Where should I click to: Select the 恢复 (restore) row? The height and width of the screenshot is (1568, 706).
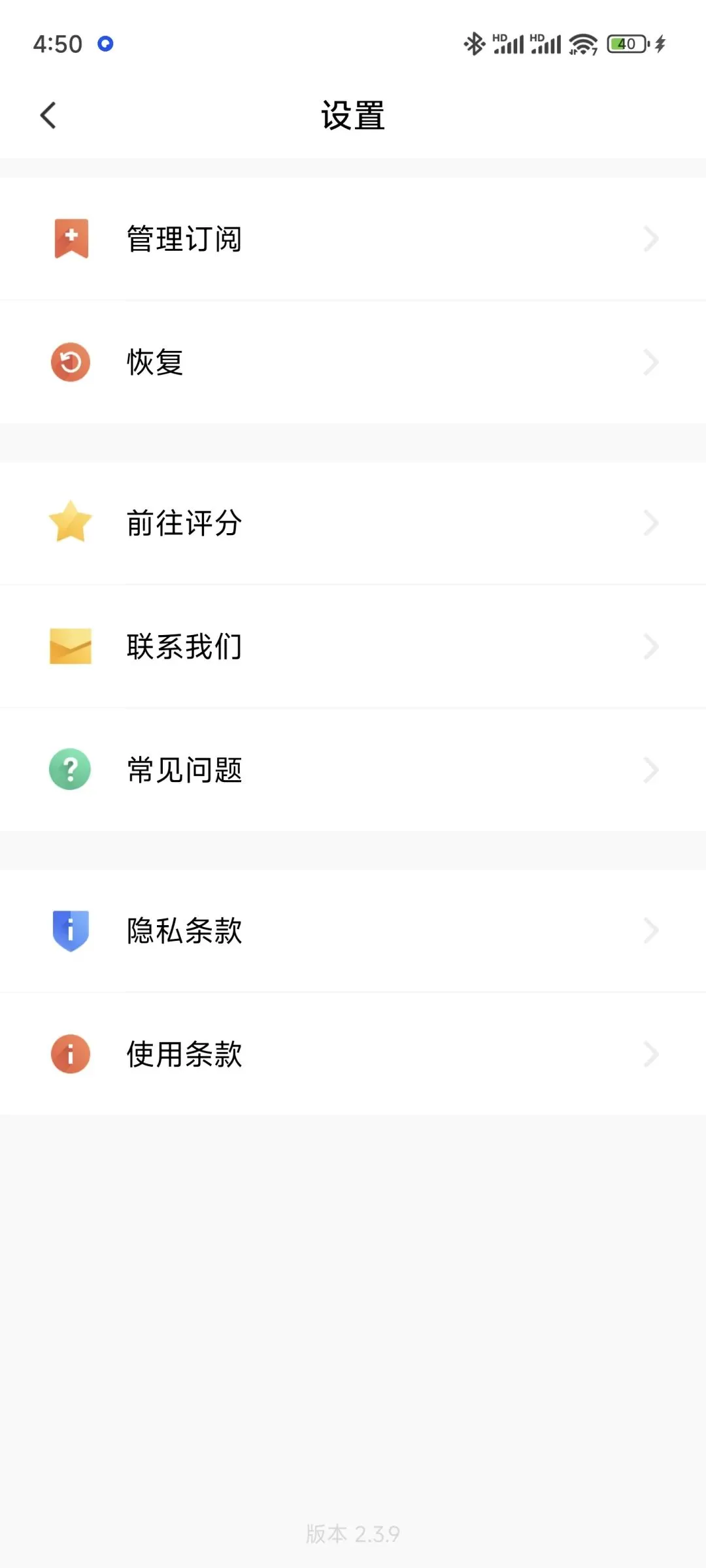(353, 362)
